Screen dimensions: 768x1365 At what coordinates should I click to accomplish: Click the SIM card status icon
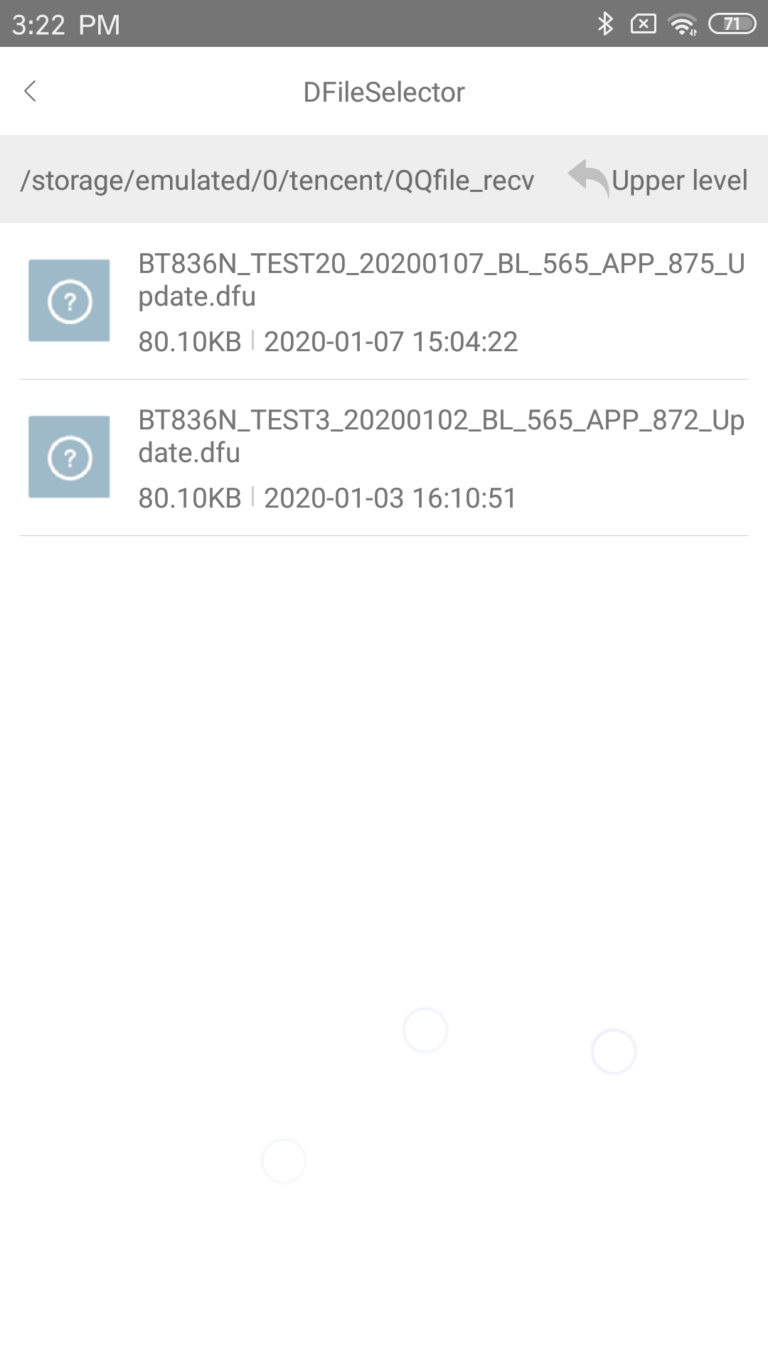point(645,25)
